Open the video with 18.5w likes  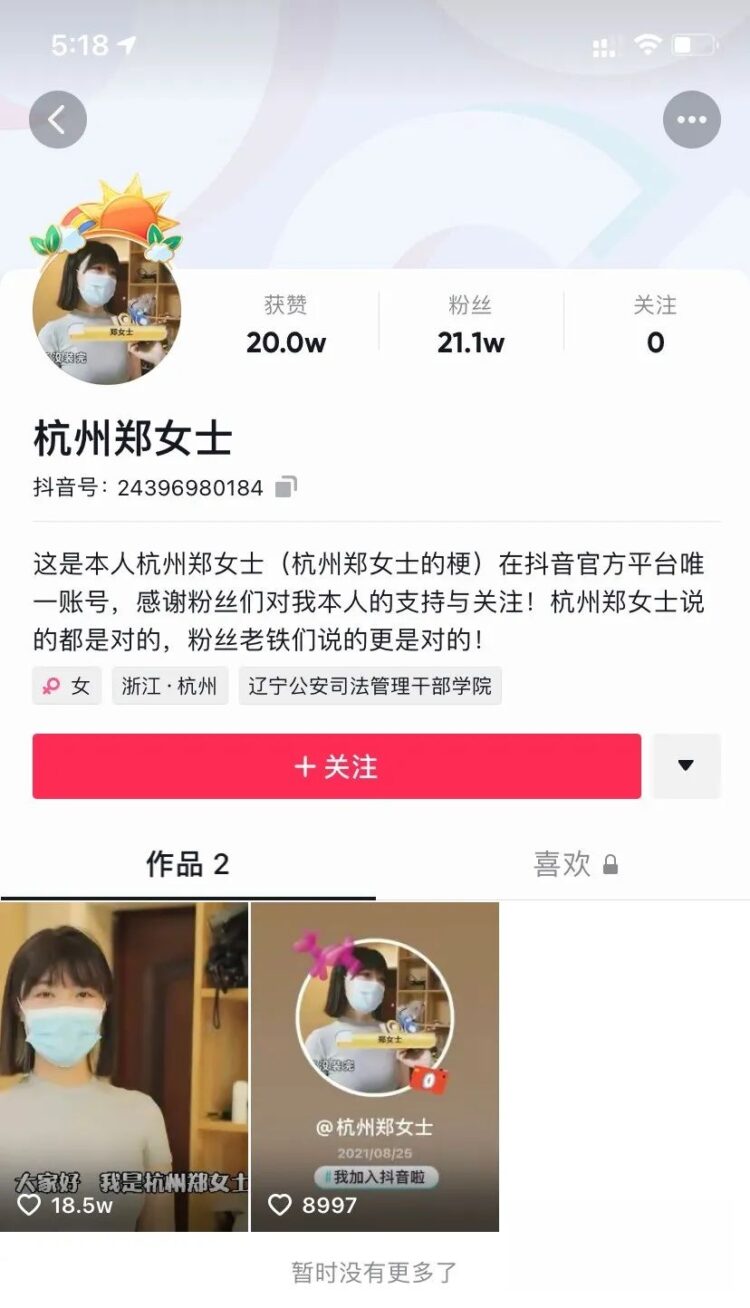124,1066
